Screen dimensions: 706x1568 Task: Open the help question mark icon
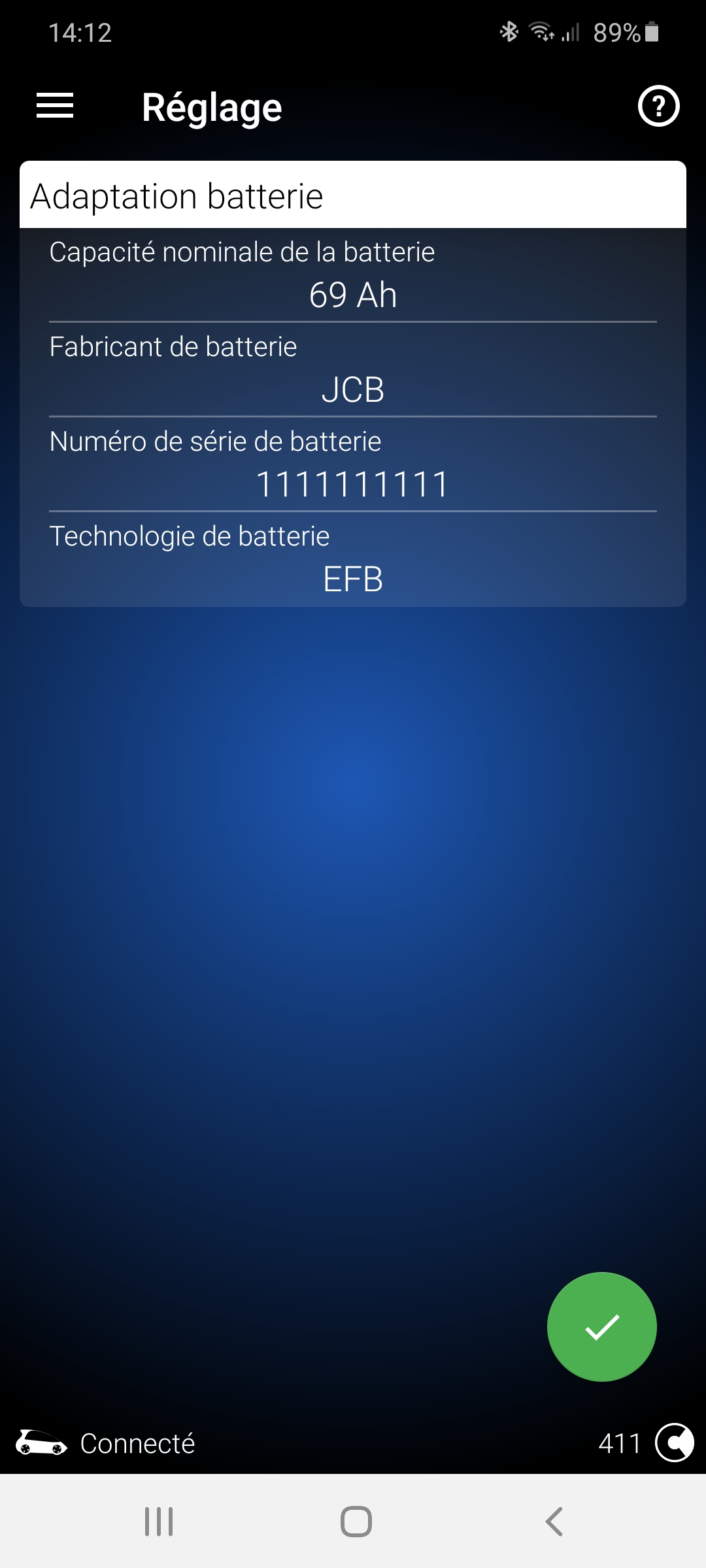(x=658, y=106)
